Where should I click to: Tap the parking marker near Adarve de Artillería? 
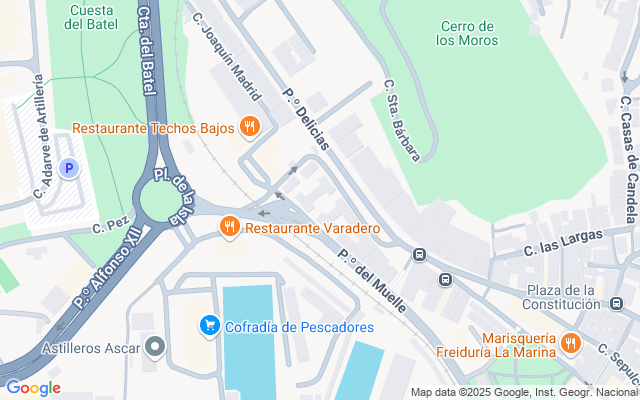click(69, 169)
